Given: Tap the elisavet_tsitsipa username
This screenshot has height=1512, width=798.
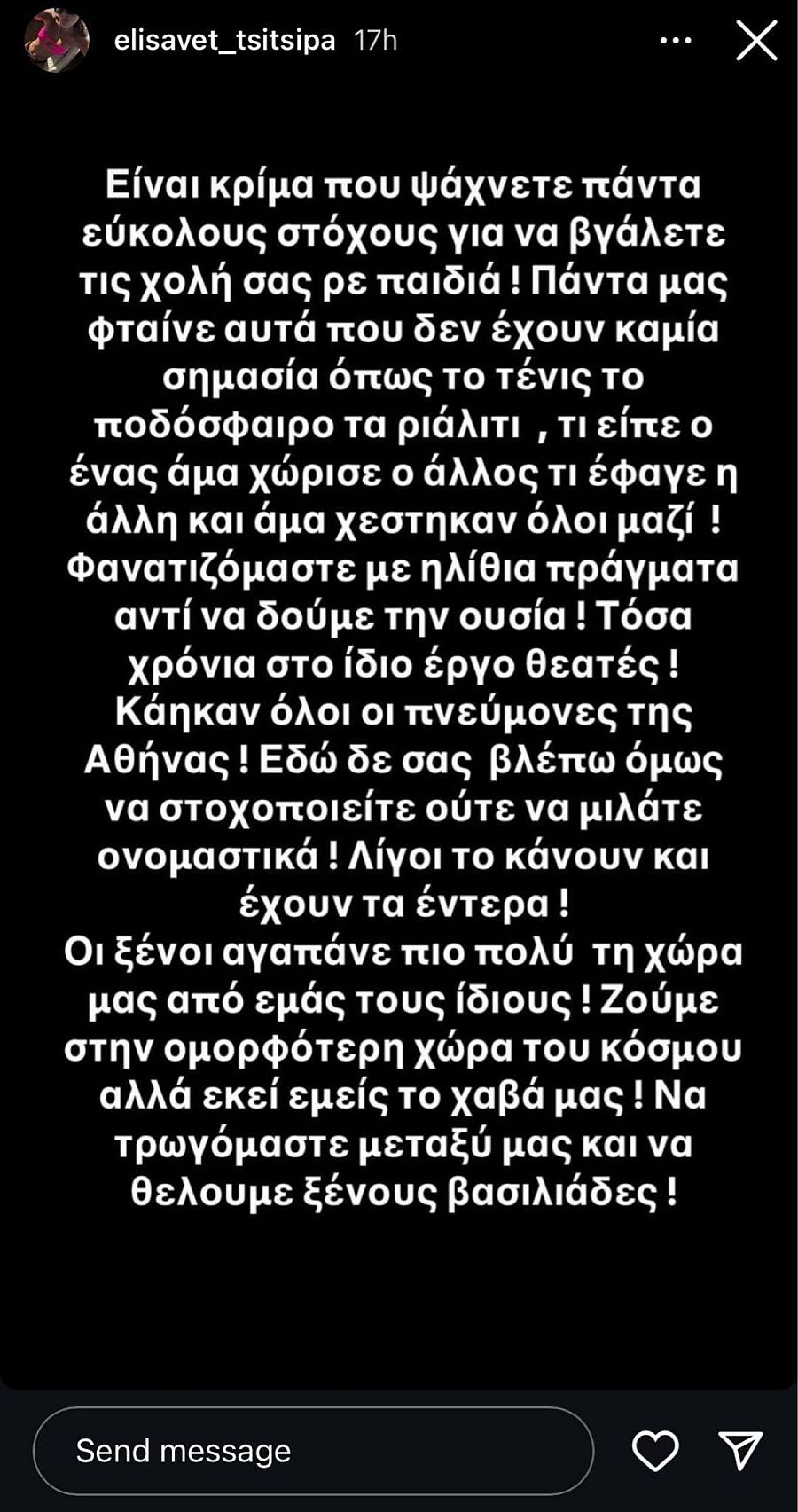Looking at the screenshot, I should 225,41.
